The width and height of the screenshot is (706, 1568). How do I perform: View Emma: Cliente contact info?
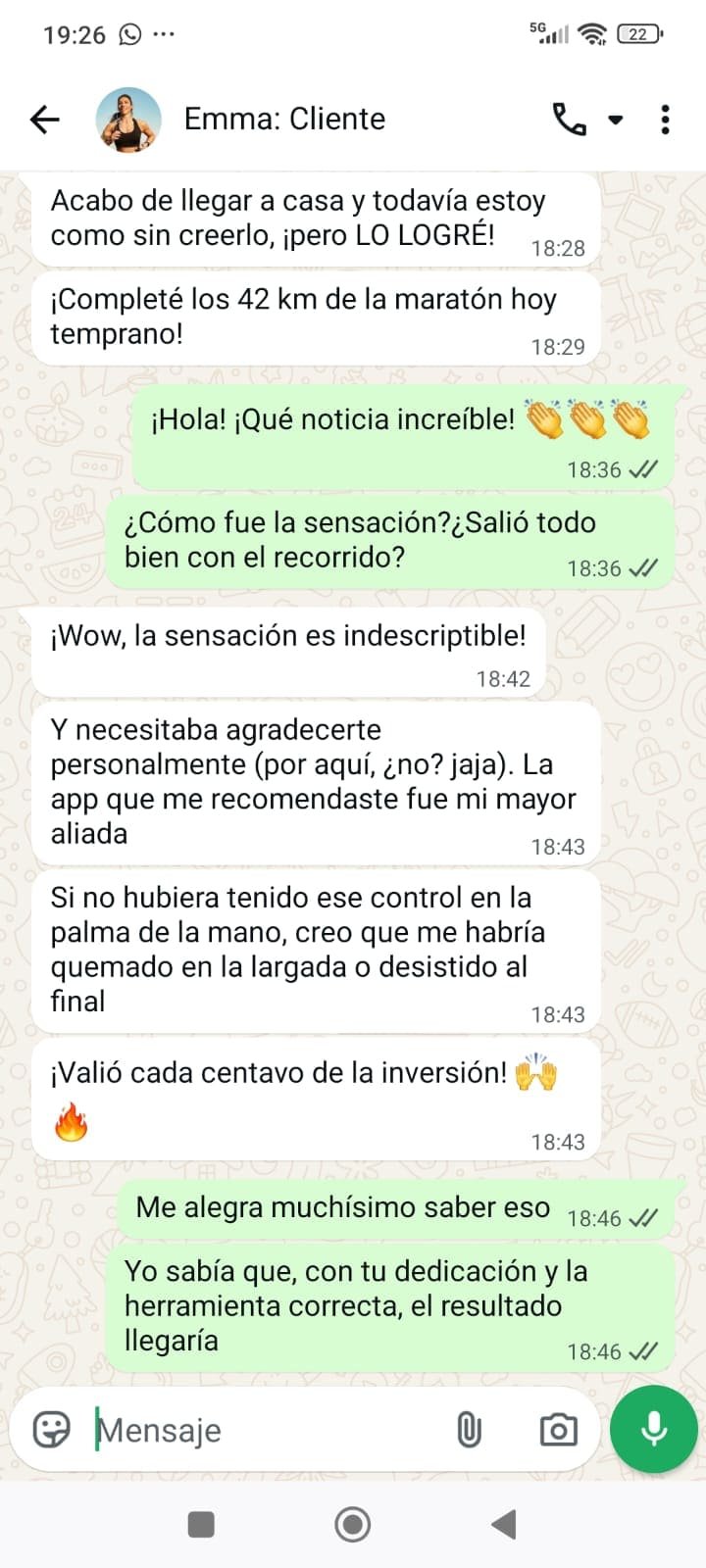coord(284,120)
